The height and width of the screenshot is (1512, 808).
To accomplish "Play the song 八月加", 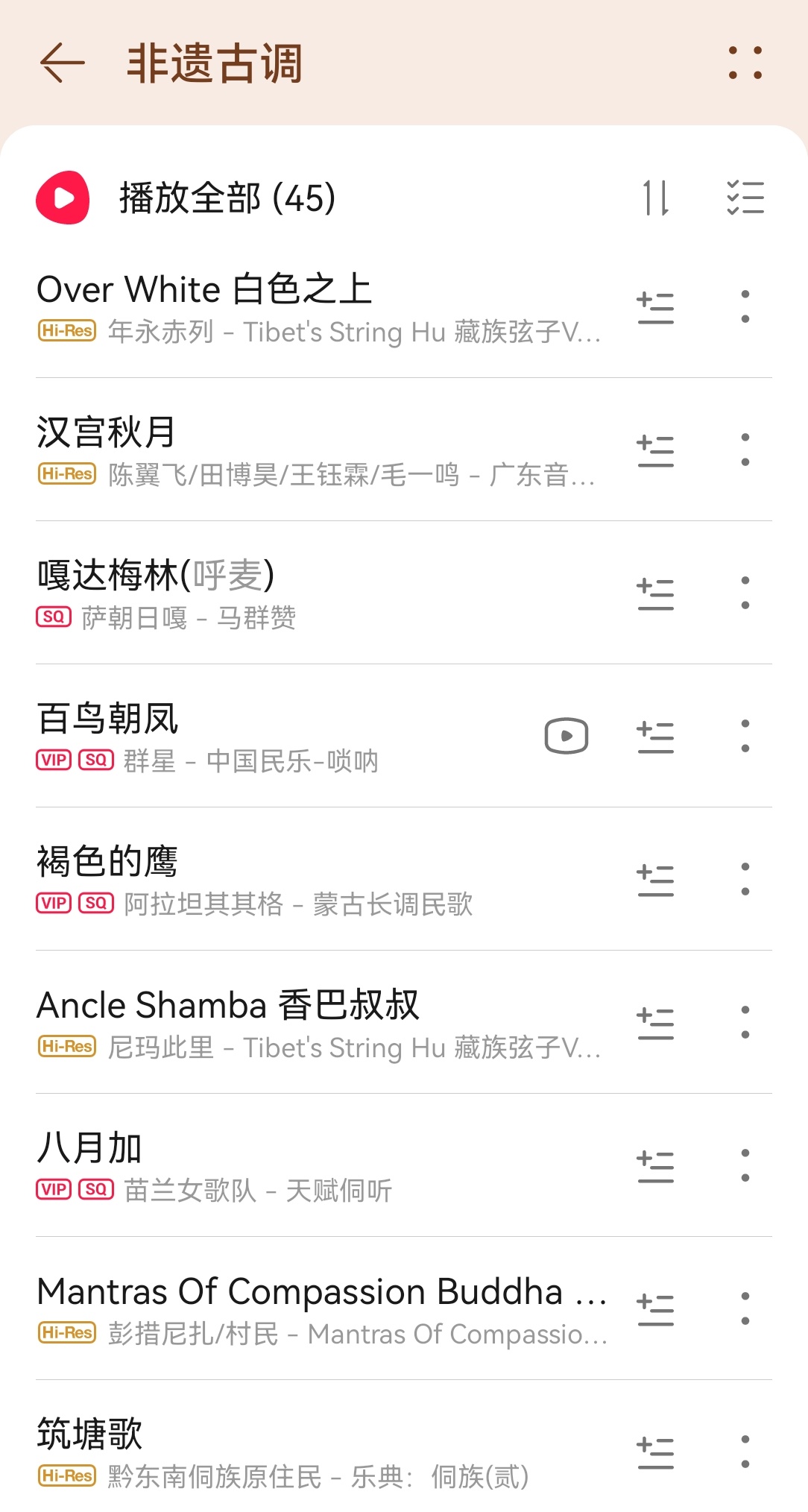I will 321,1166.
